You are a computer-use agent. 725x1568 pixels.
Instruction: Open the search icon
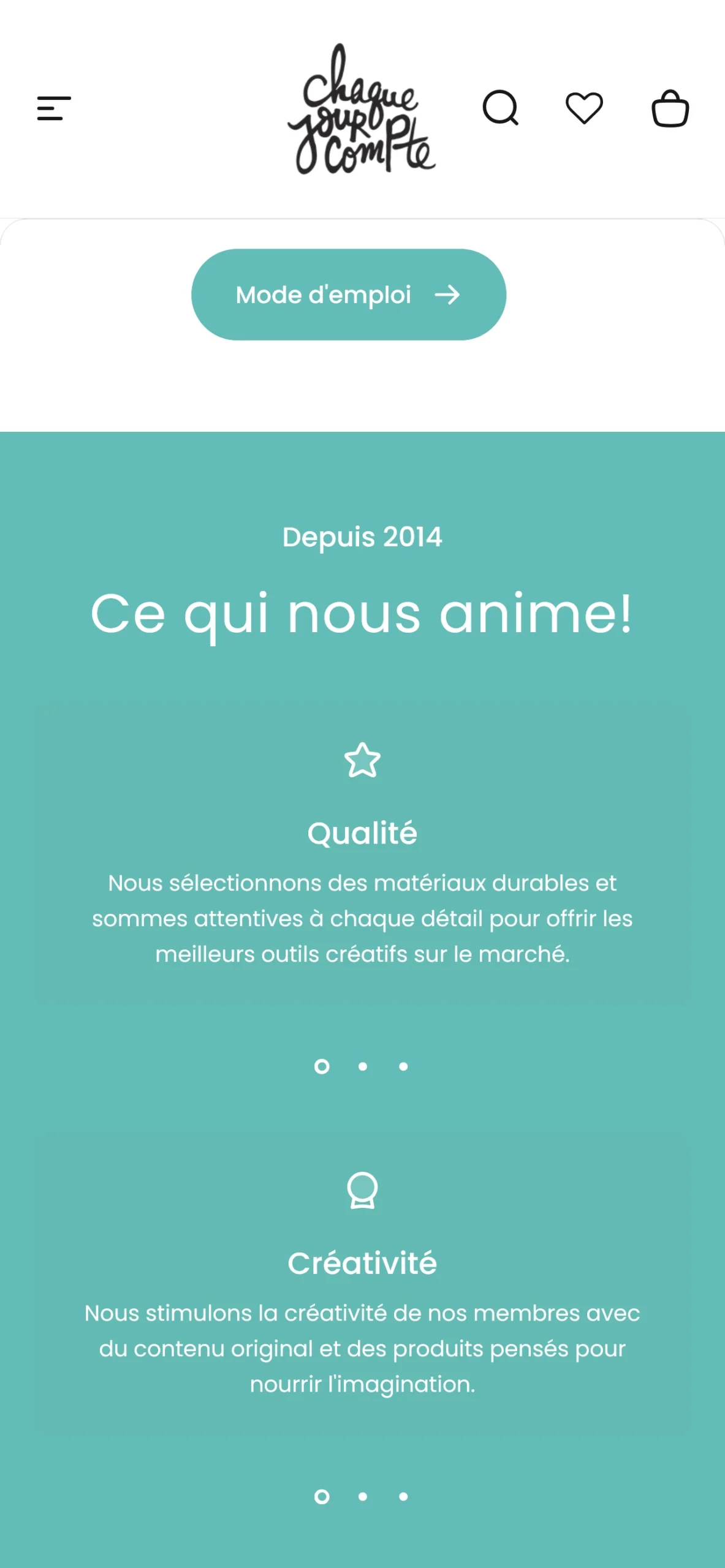pos(501,108)
